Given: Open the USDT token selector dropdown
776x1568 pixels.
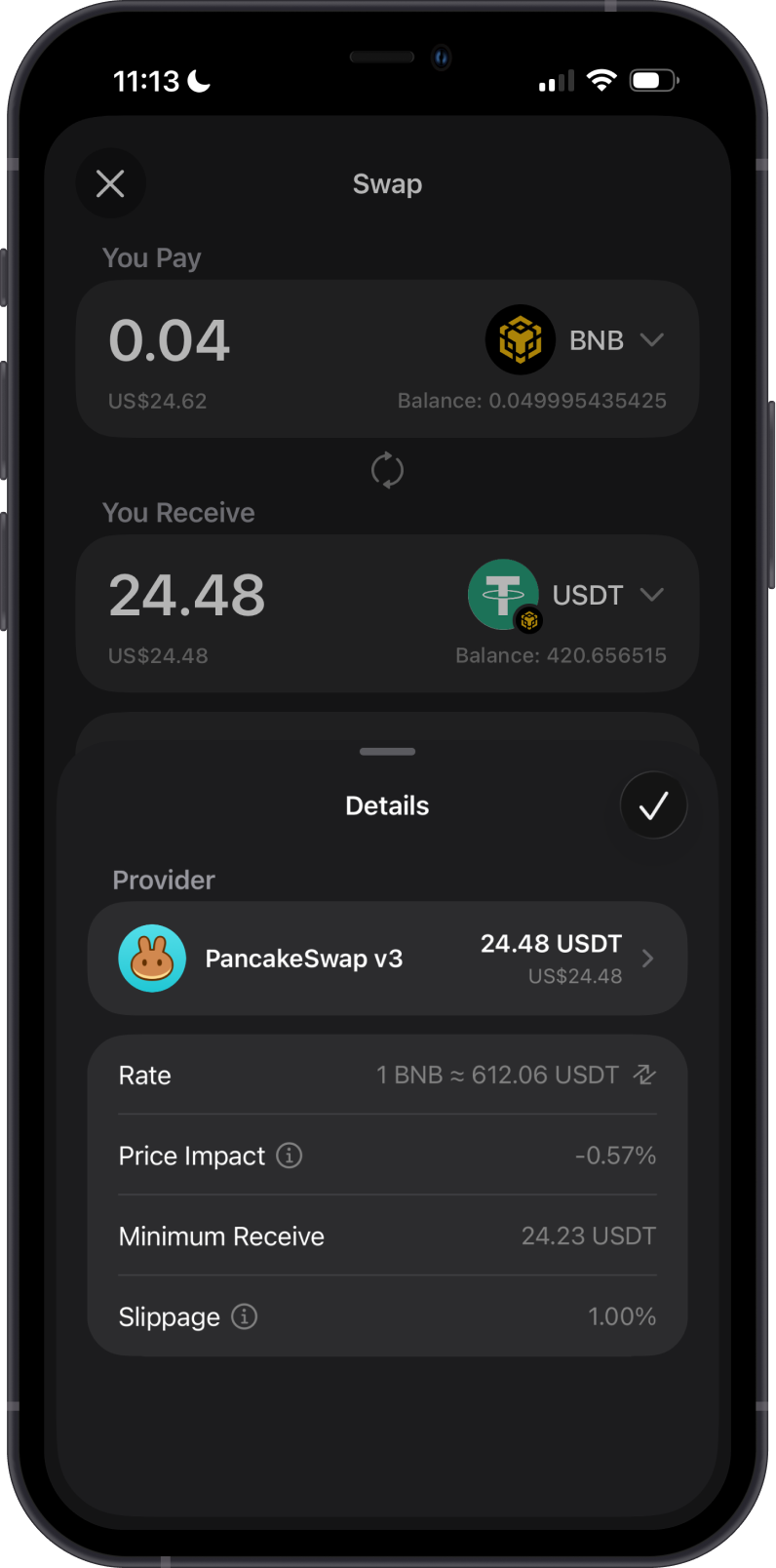Looking at the screenshot, I should tap(652, 594).
